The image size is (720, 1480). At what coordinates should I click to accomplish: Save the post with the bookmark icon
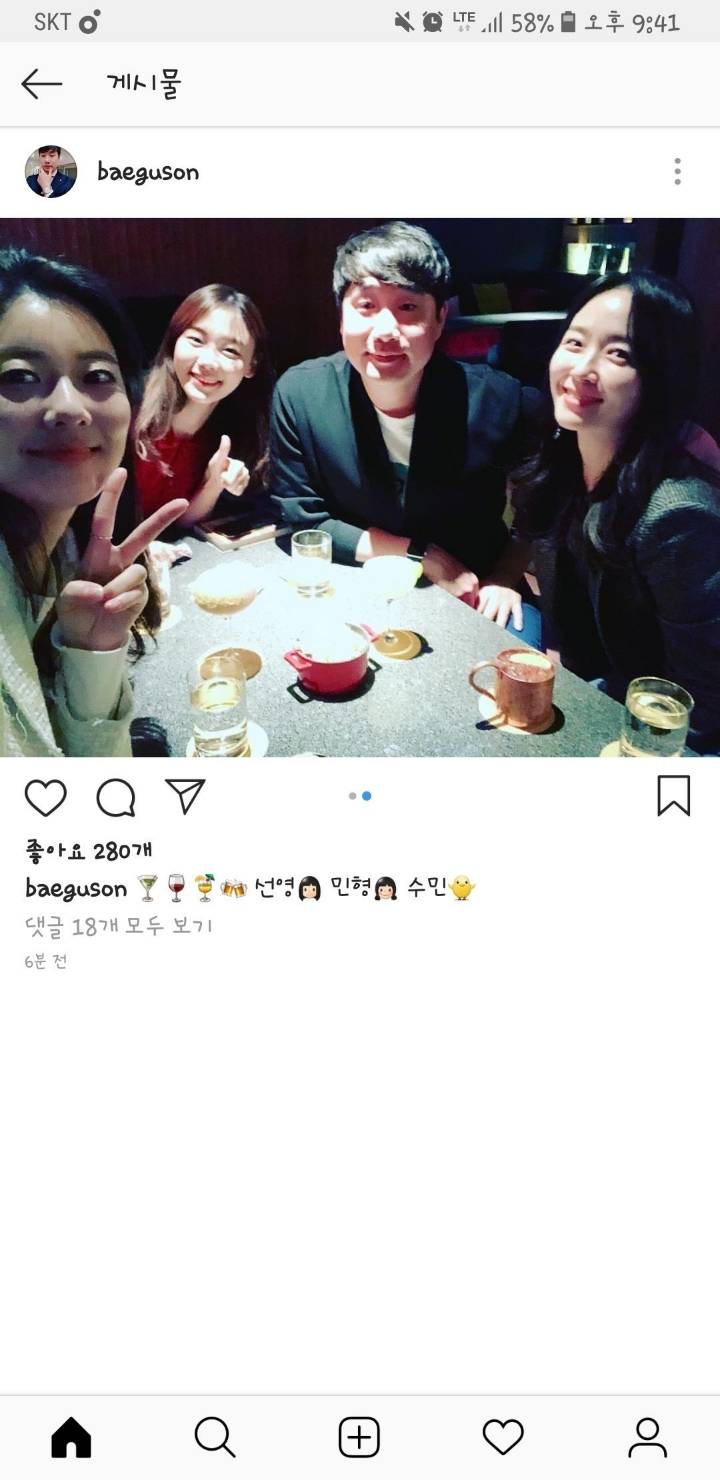[676, 794]
